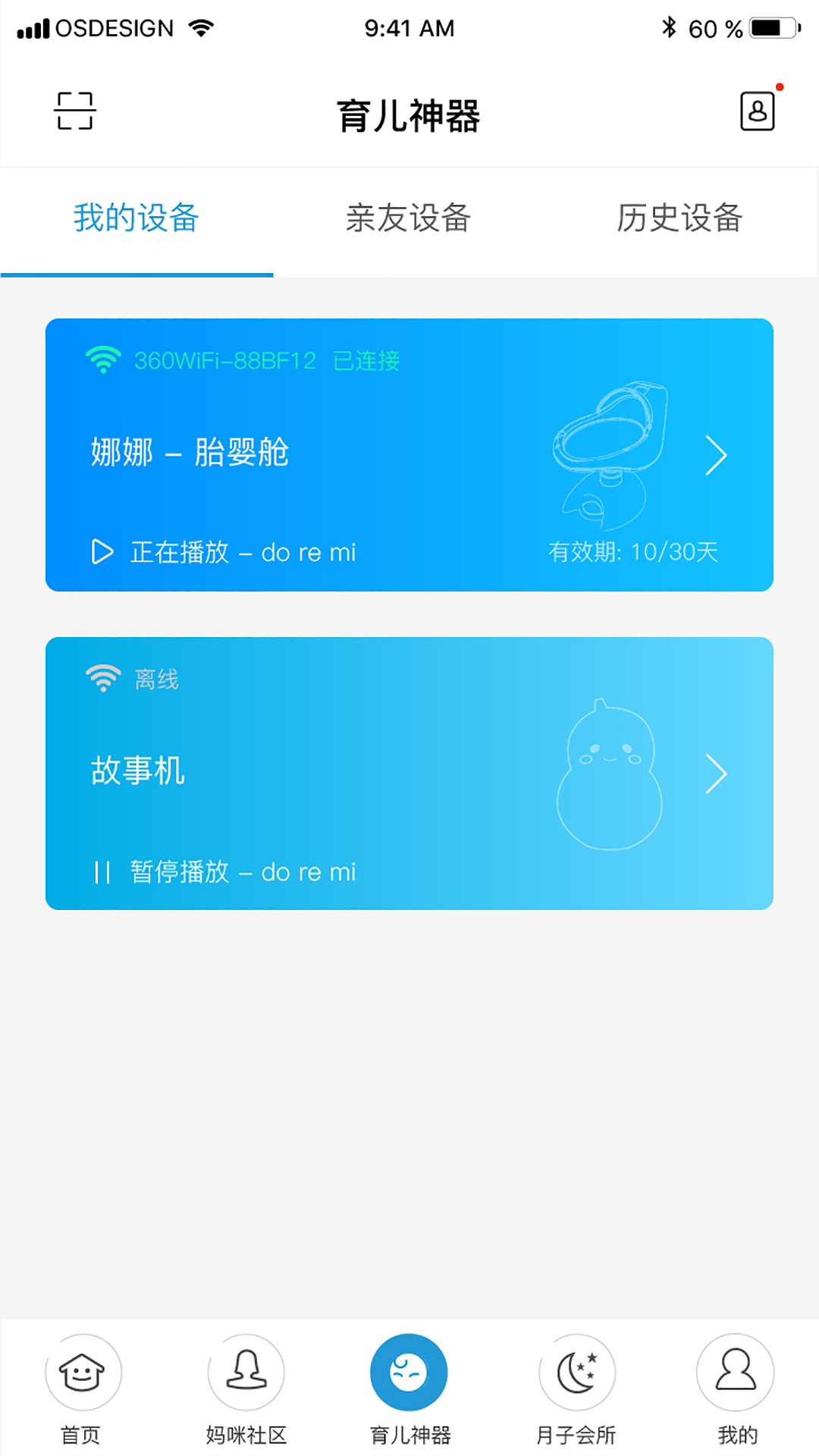Switch to the 月子会所 tab

click(576, 1389)
